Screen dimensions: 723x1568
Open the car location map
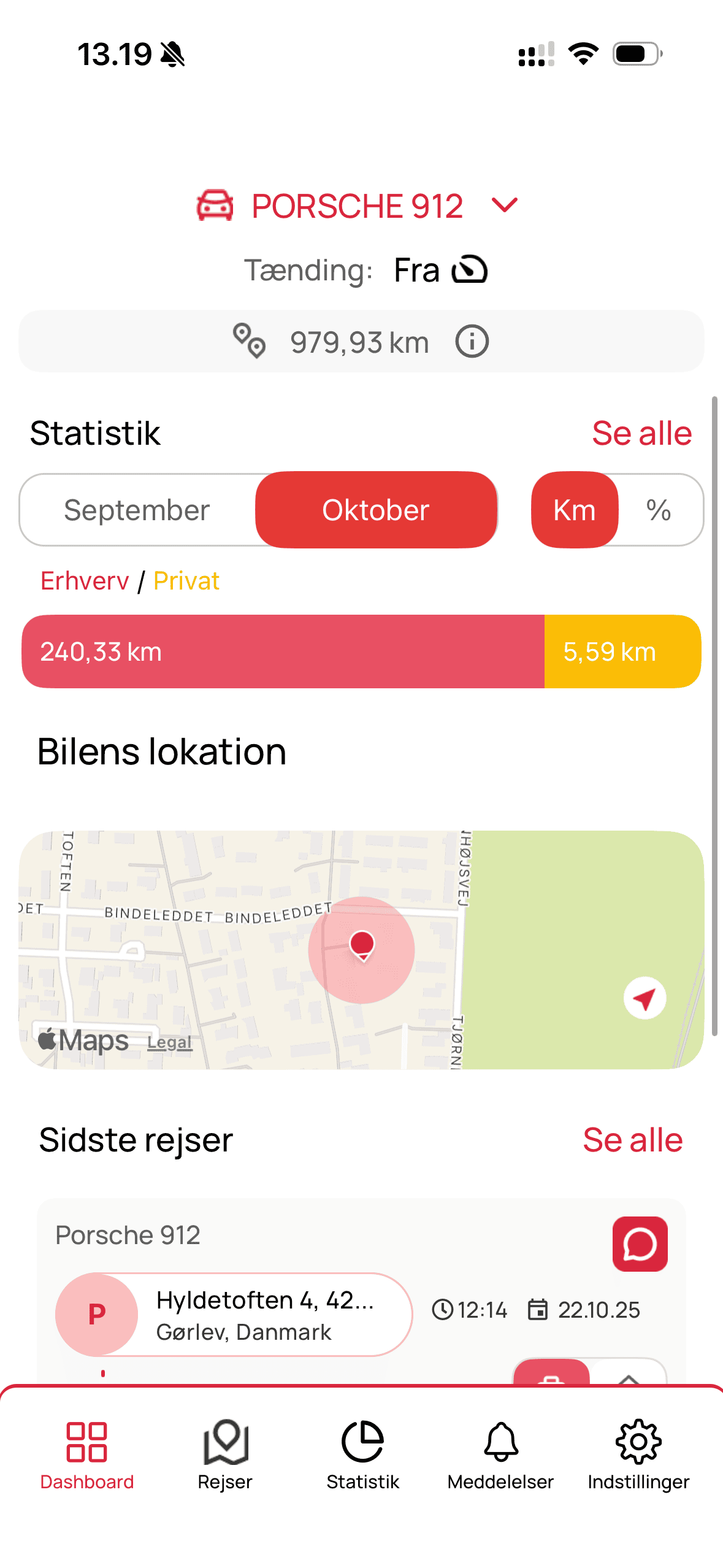tap(361, 949)
